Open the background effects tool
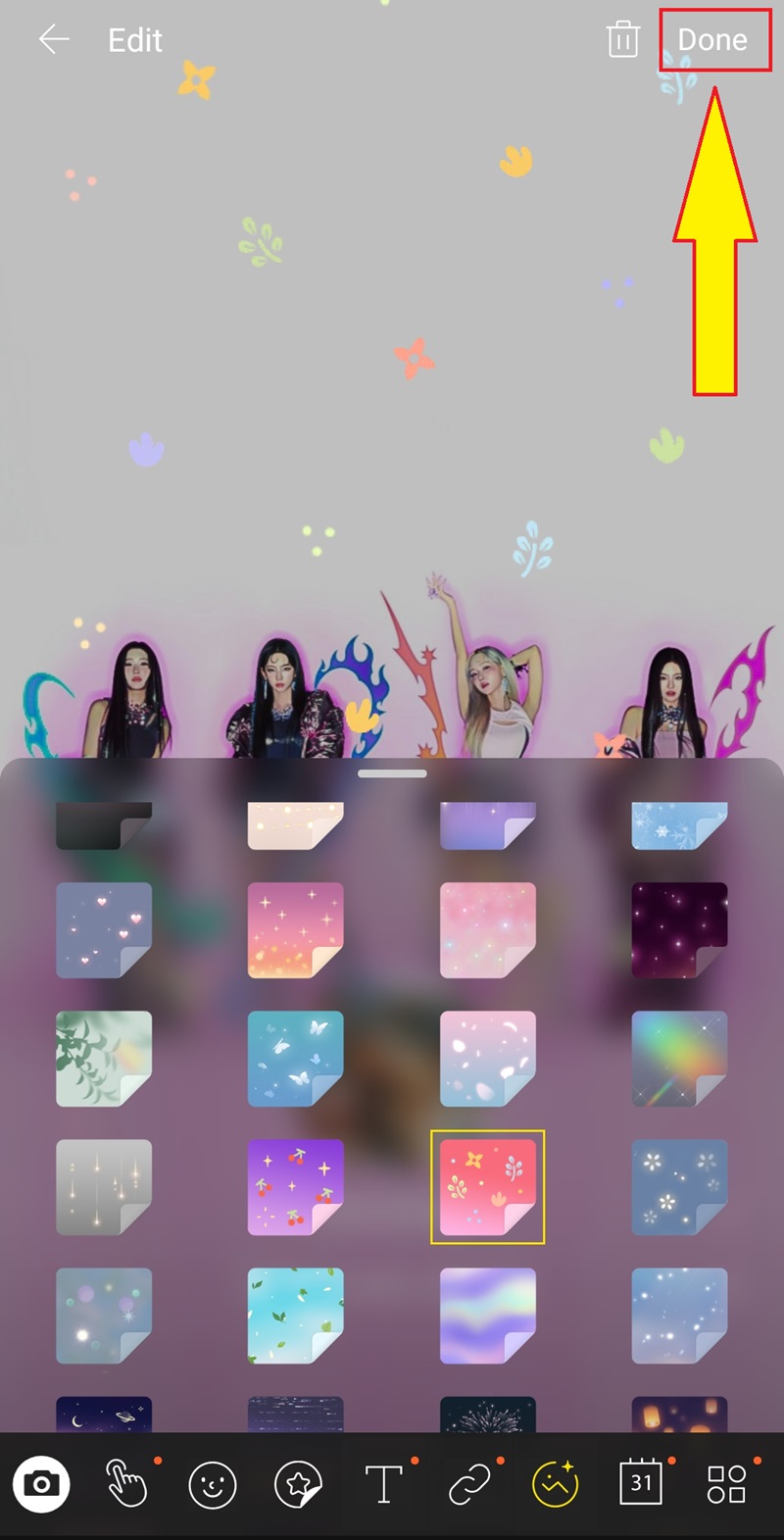784x1540 pixels. pos(555,1484)
